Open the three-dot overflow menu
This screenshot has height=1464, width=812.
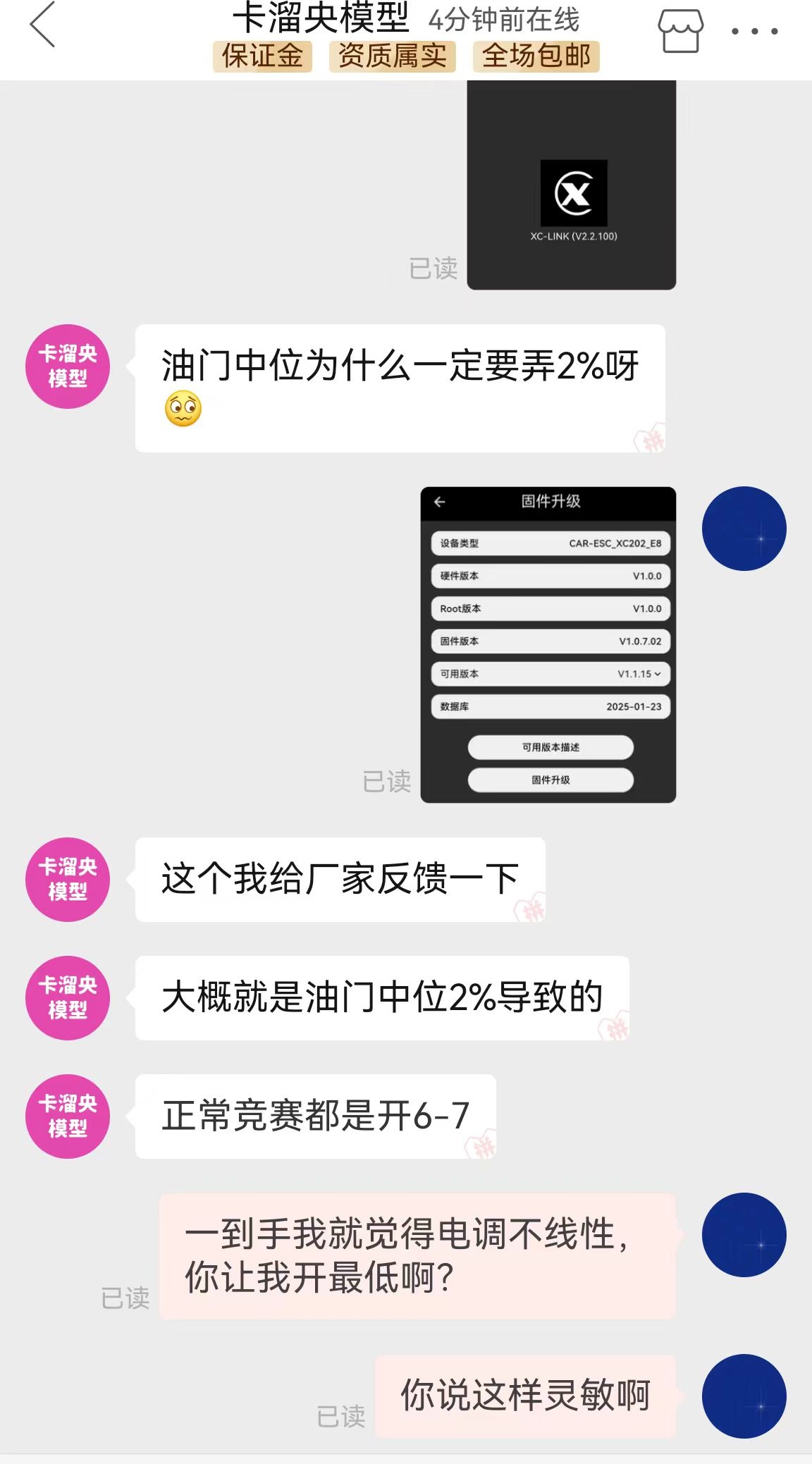click(754, 31)
